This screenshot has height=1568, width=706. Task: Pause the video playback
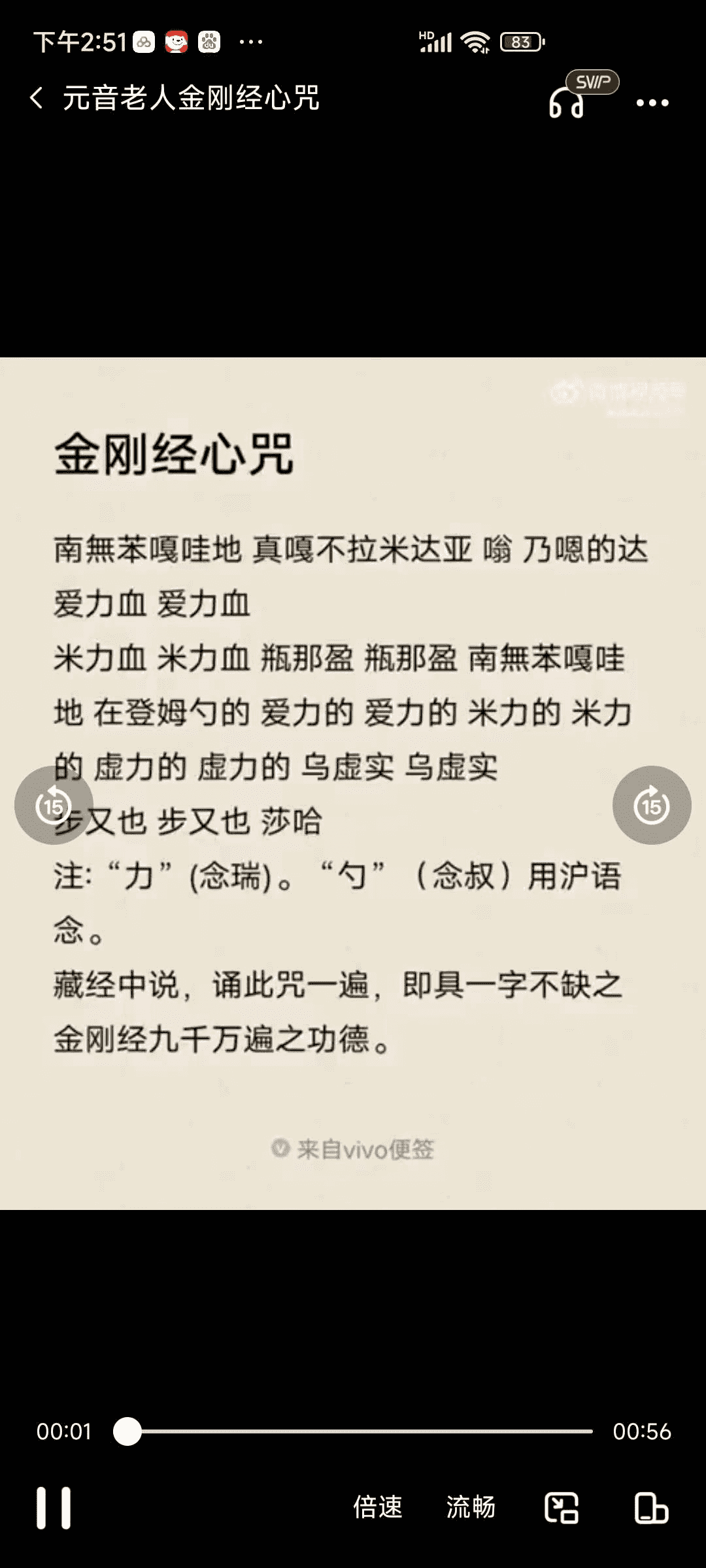point(54,1509)
